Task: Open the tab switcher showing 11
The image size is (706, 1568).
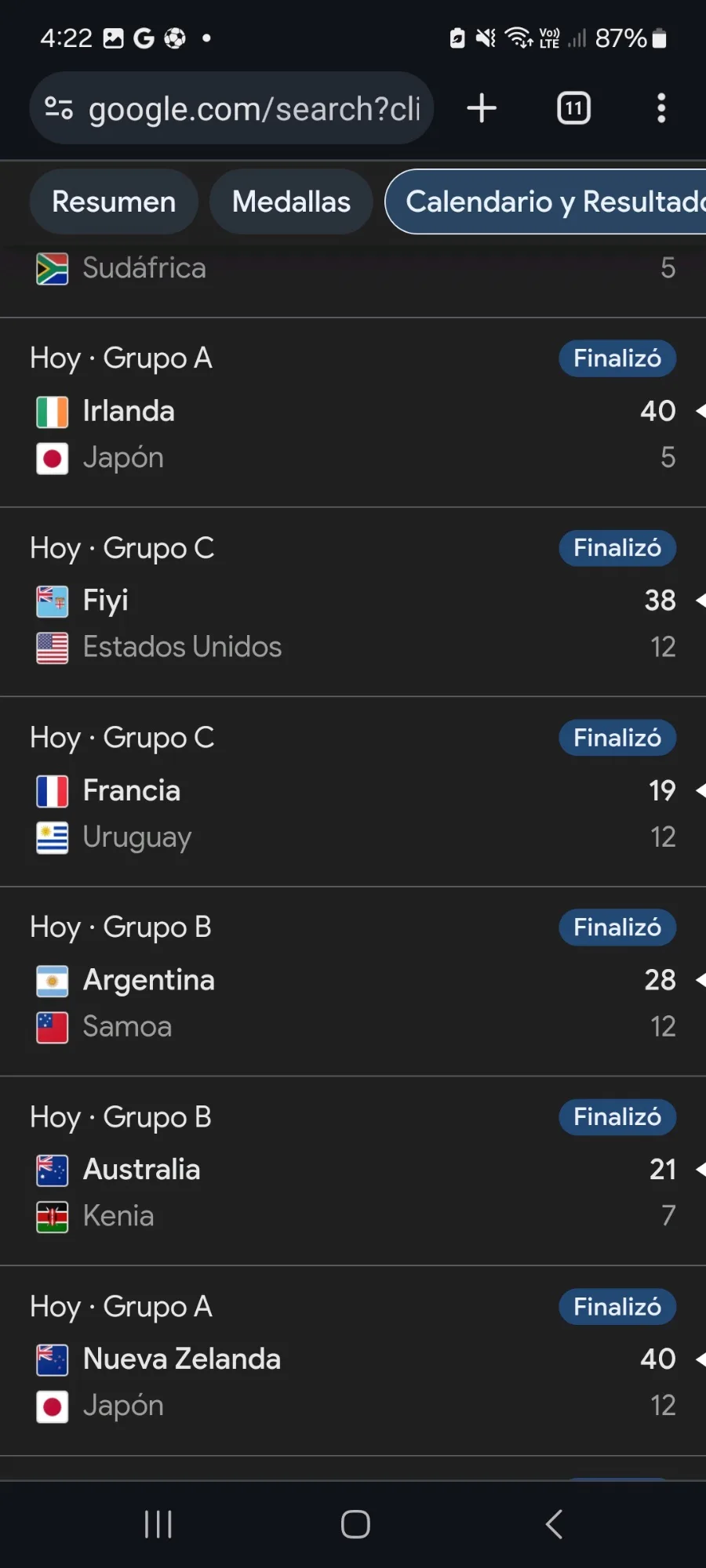Action: pyautogui.click(x=573, y=108)
